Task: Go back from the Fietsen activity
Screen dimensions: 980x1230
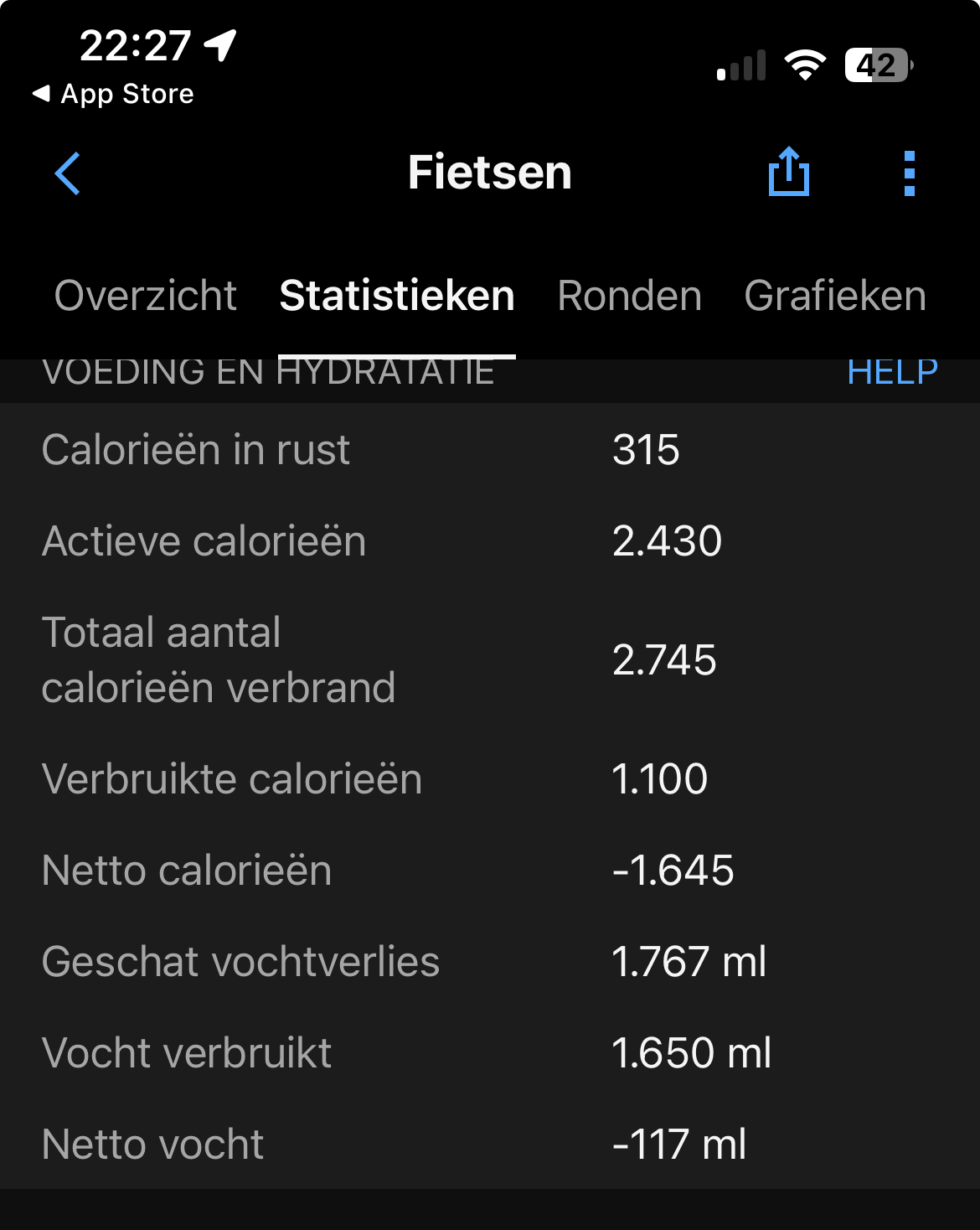Action: (68, 173)
